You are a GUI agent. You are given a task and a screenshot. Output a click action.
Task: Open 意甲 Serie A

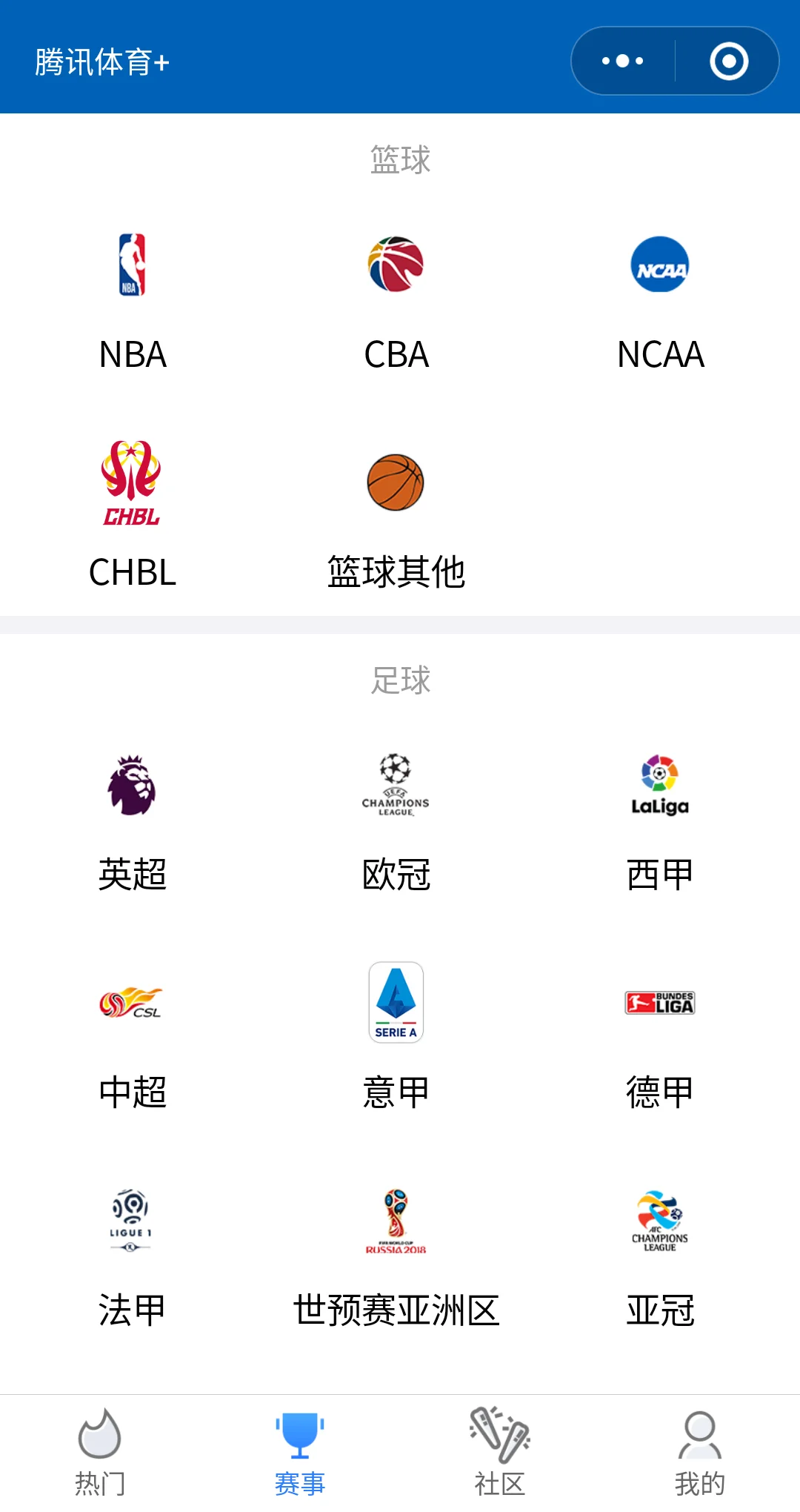(396, 1038)
